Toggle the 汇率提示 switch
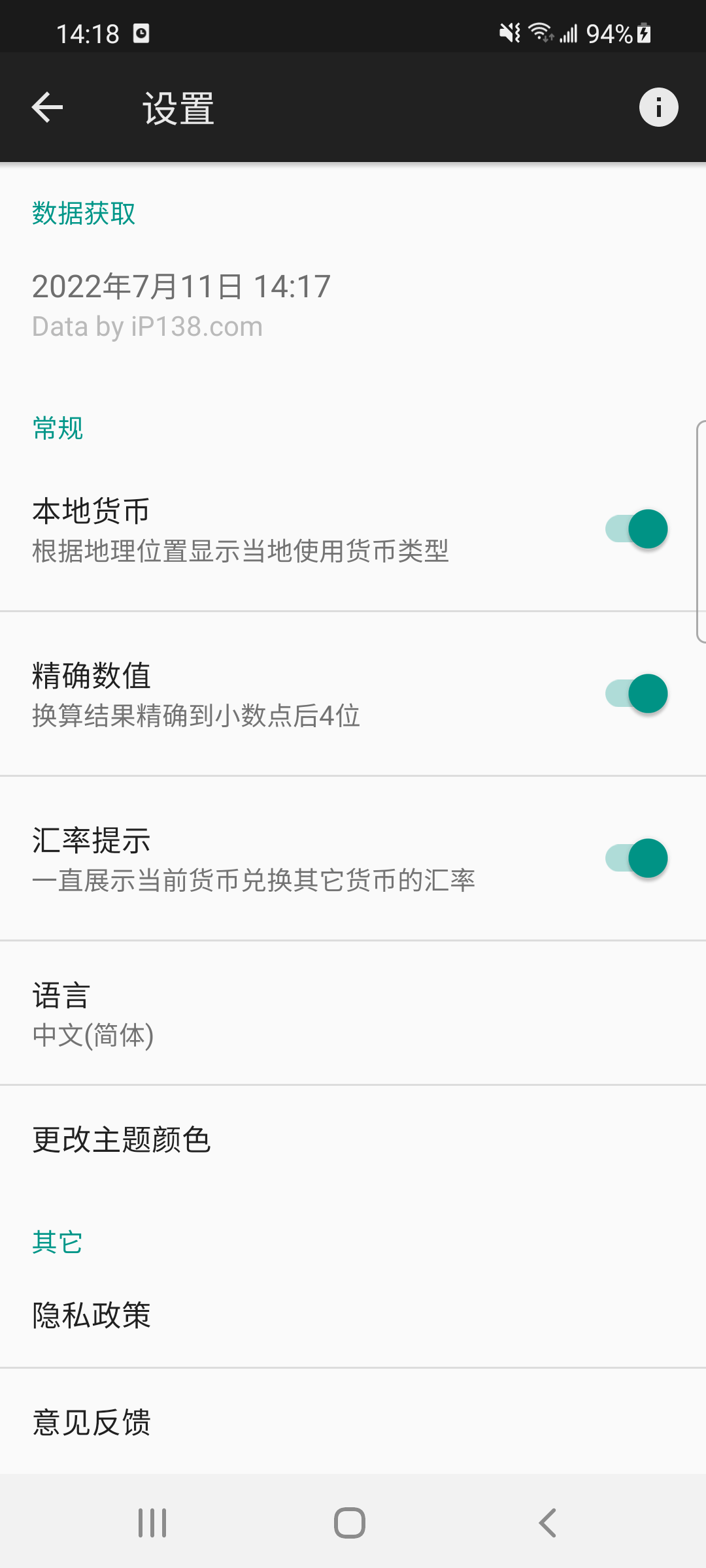This screenshot has height=1568, width=706. tap(636, 858)
